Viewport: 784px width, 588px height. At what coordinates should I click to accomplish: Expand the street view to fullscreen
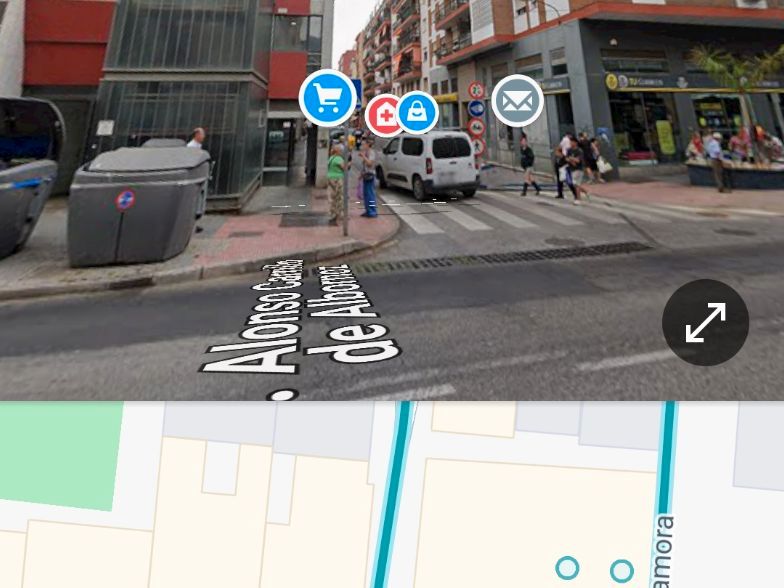tap(705, 322)
